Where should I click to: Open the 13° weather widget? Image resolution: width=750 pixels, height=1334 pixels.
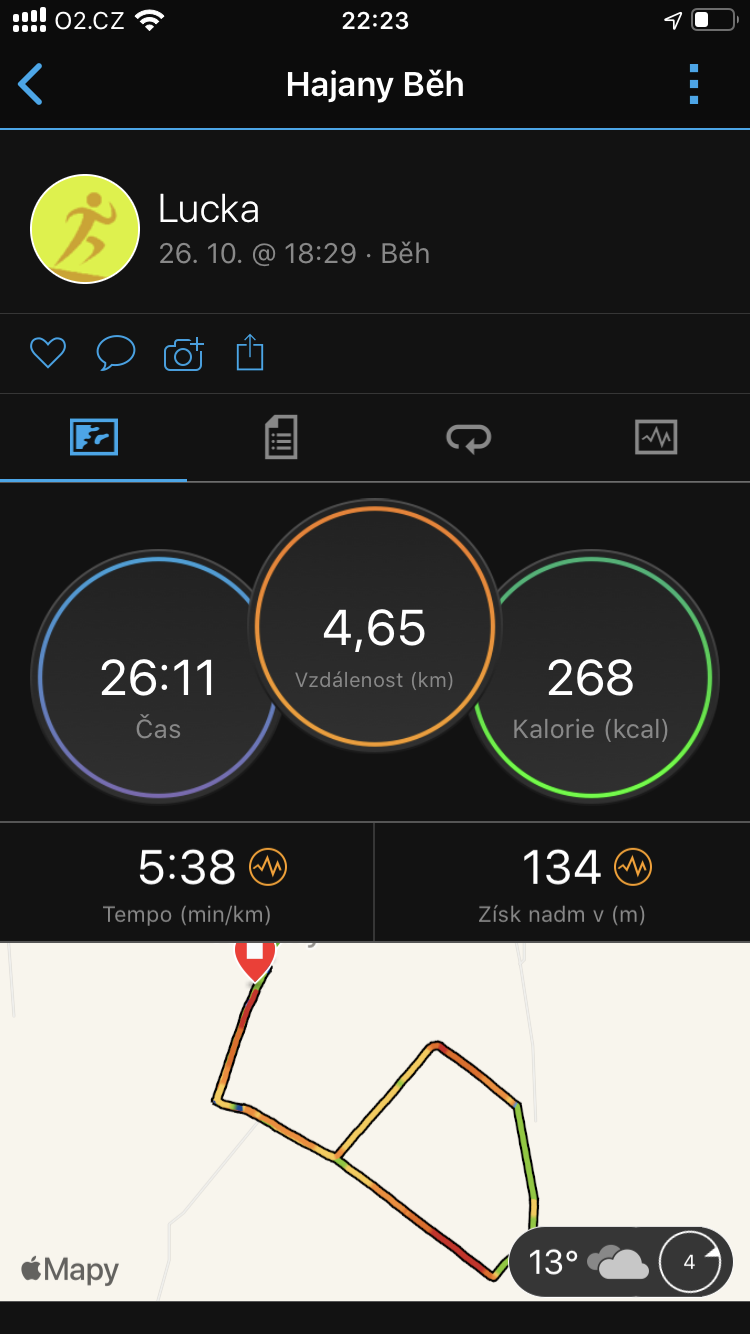point(621,1262)
